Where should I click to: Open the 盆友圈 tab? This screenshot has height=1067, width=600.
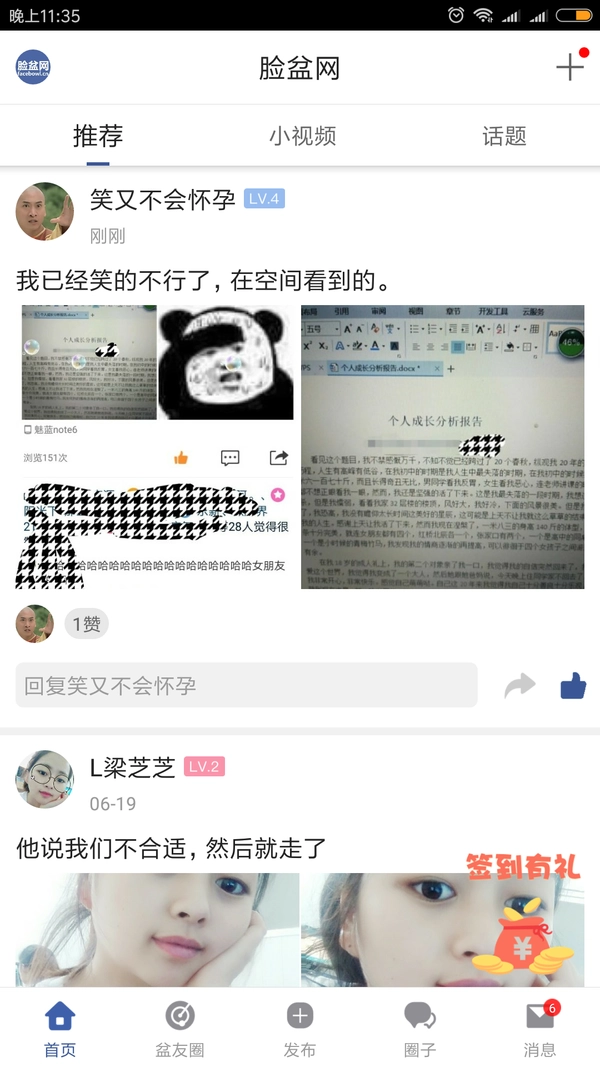[x=180, y=1029]
